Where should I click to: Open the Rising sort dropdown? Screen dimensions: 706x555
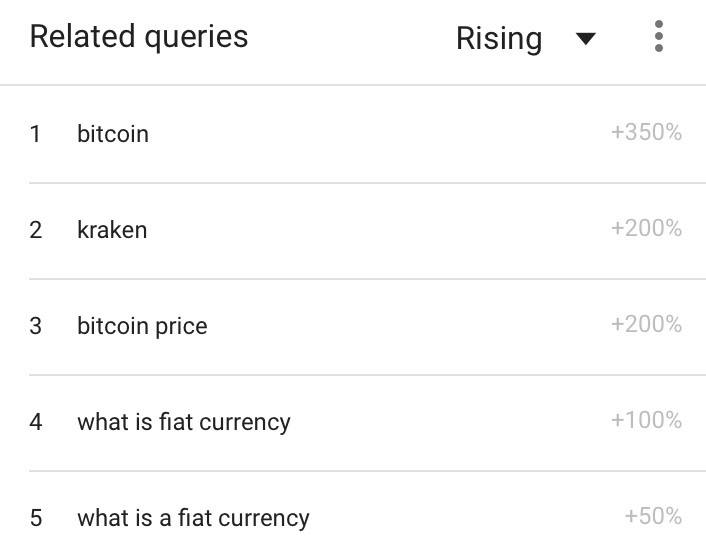coord(525,39)
